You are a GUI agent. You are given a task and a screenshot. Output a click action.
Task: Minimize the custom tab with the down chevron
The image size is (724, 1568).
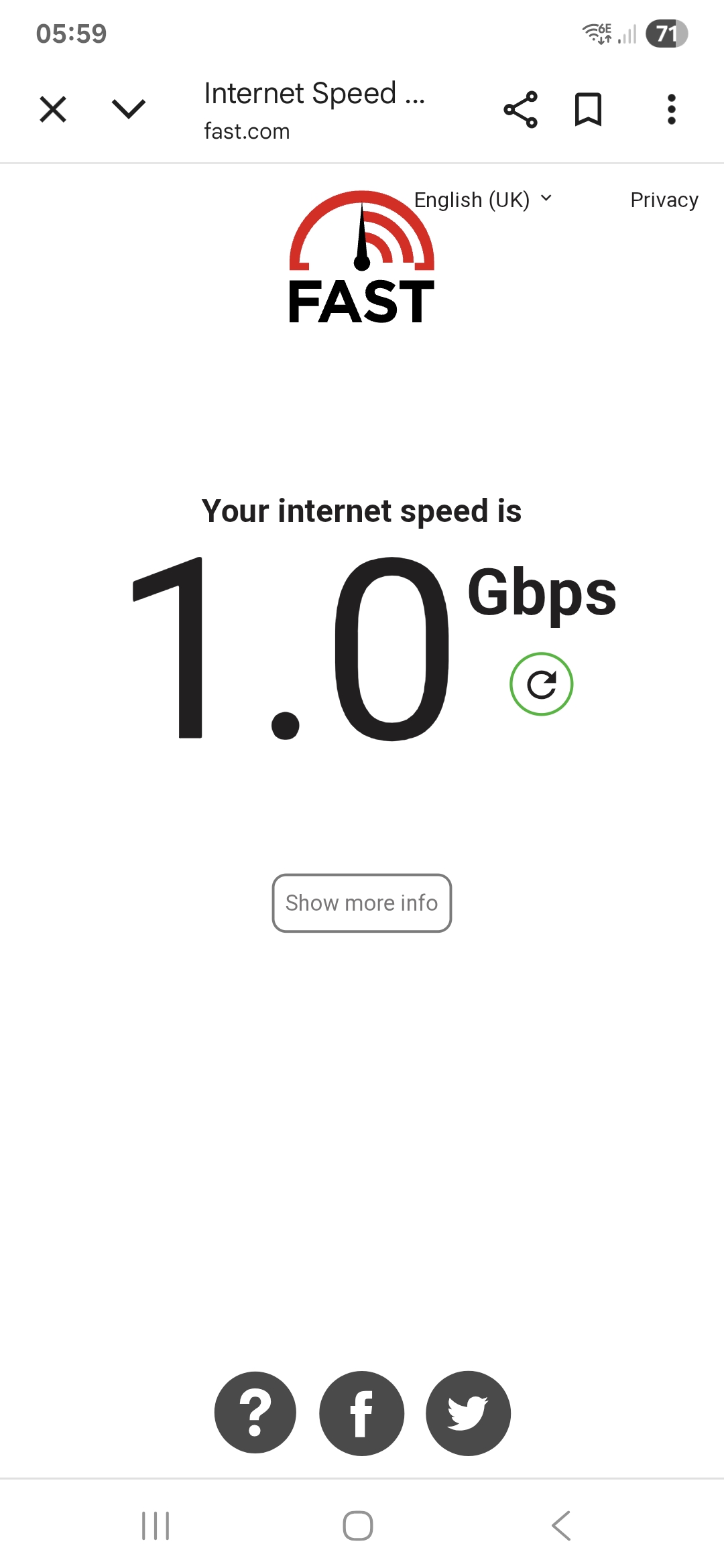point(128,109)
